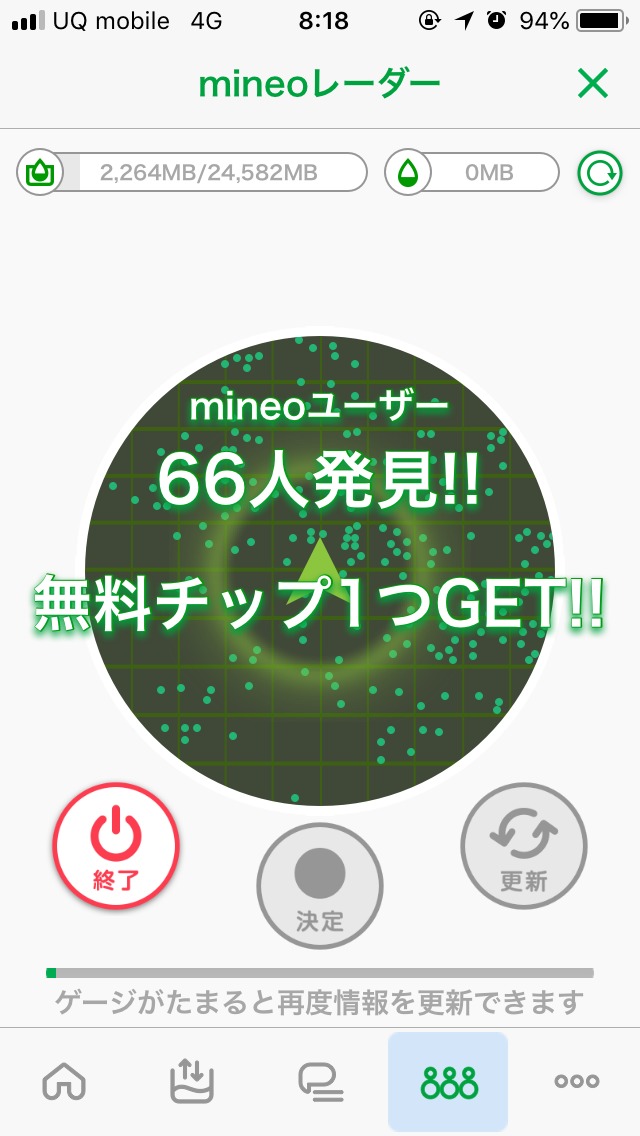Open the 0MB droplet data indicator
The image size is (640, 1136).
click(472, 173)
